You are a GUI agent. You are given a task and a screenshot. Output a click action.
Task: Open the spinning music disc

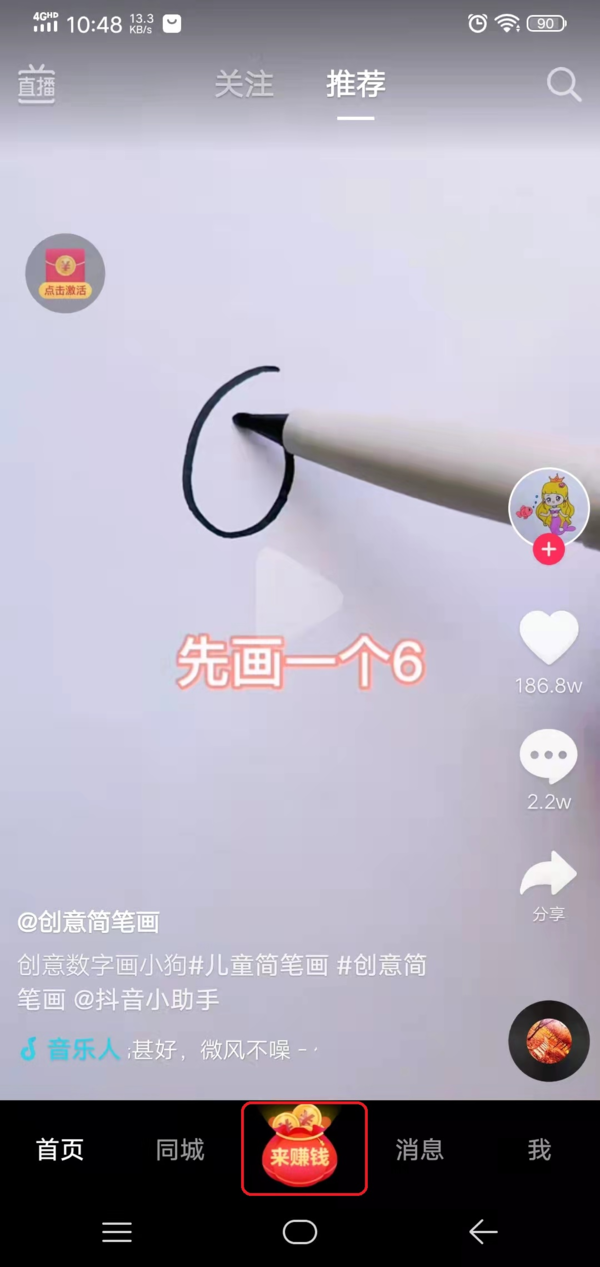(x=548, y=1040)
